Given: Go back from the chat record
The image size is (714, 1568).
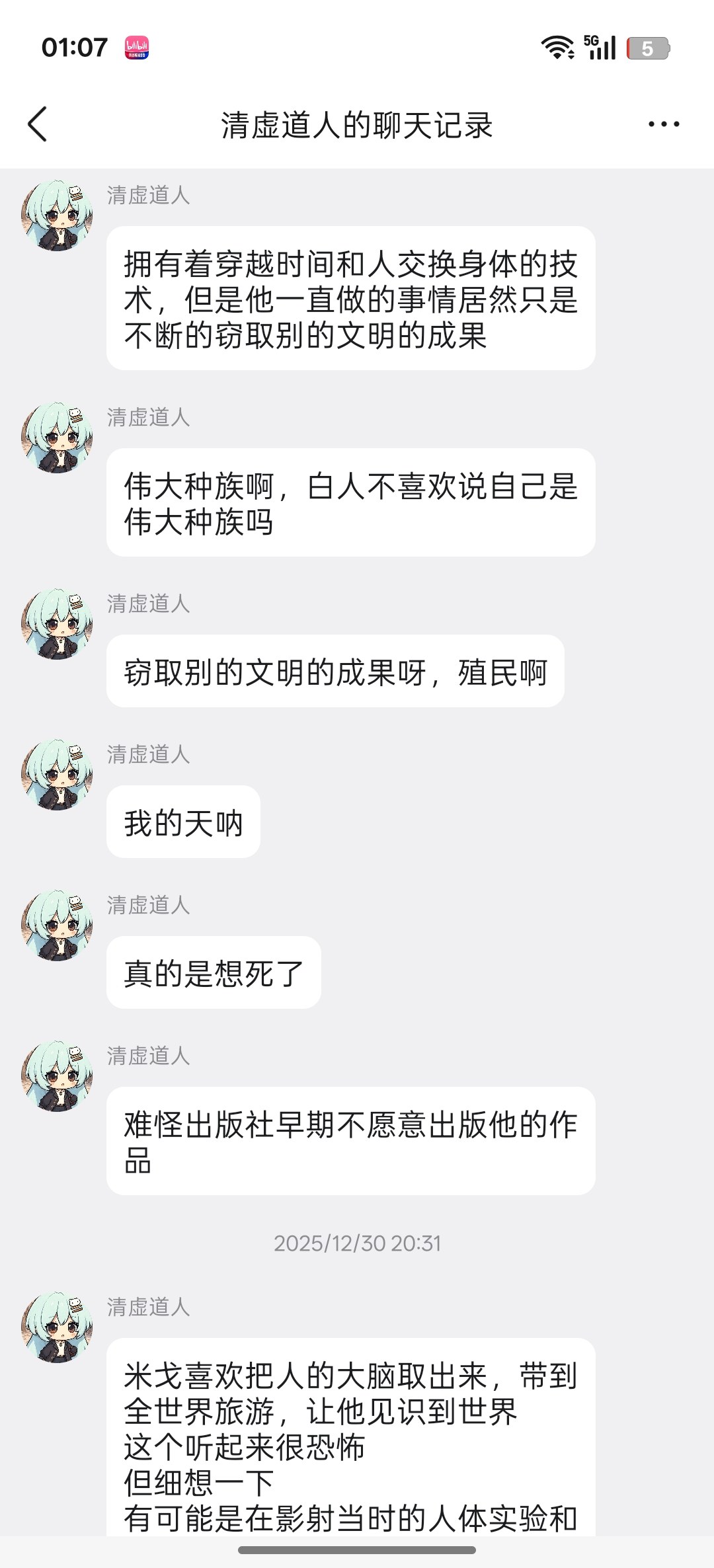Looking at the screenshot, I should click(38, 124).
